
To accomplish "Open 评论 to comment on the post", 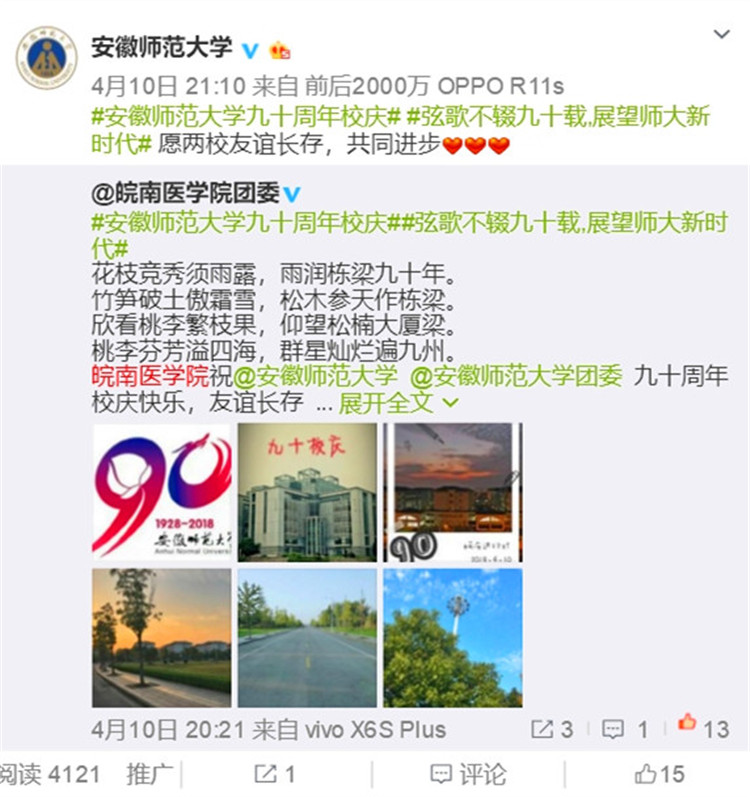I will tap(467, 773).
